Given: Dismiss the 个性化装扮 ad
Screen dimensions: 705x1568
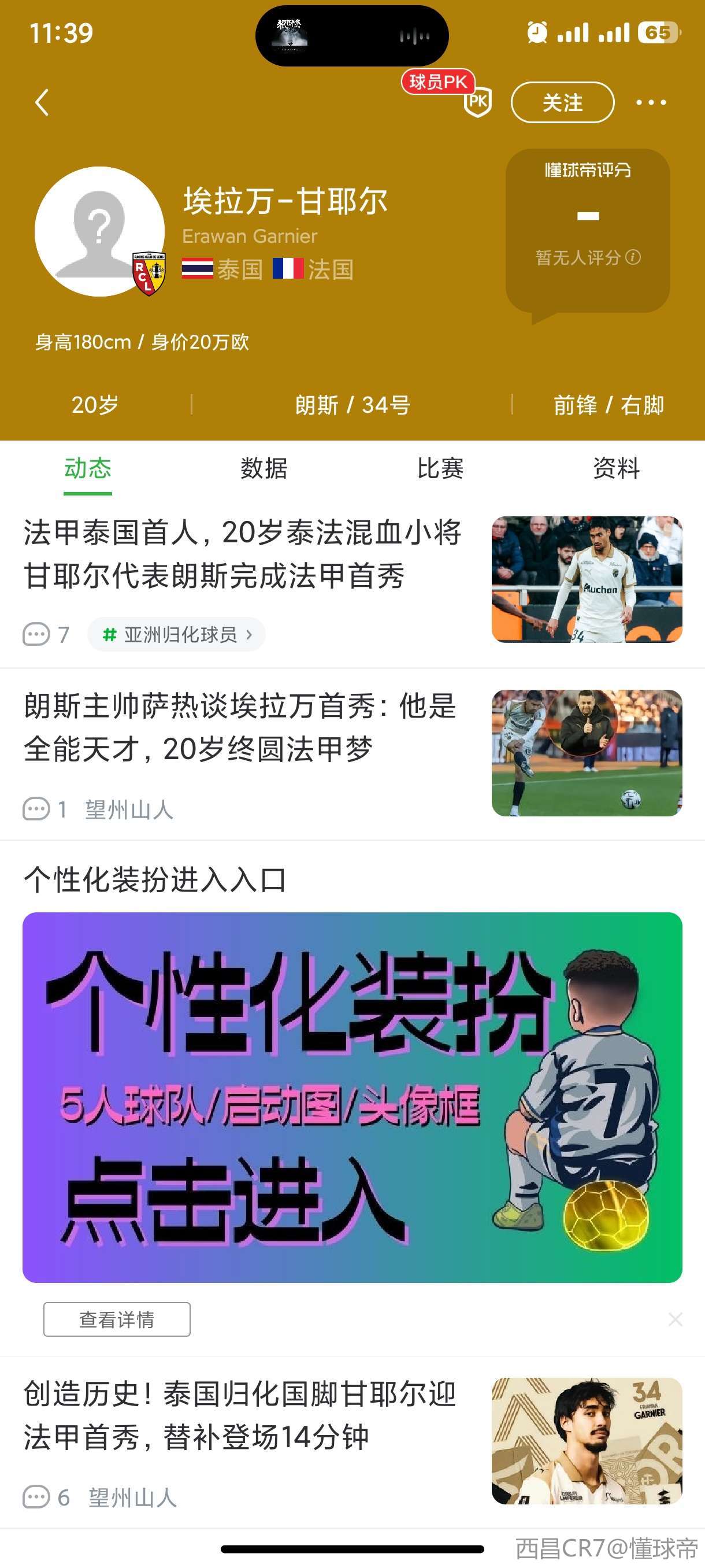Looking at the screenshot, I should pos(675,1319).
